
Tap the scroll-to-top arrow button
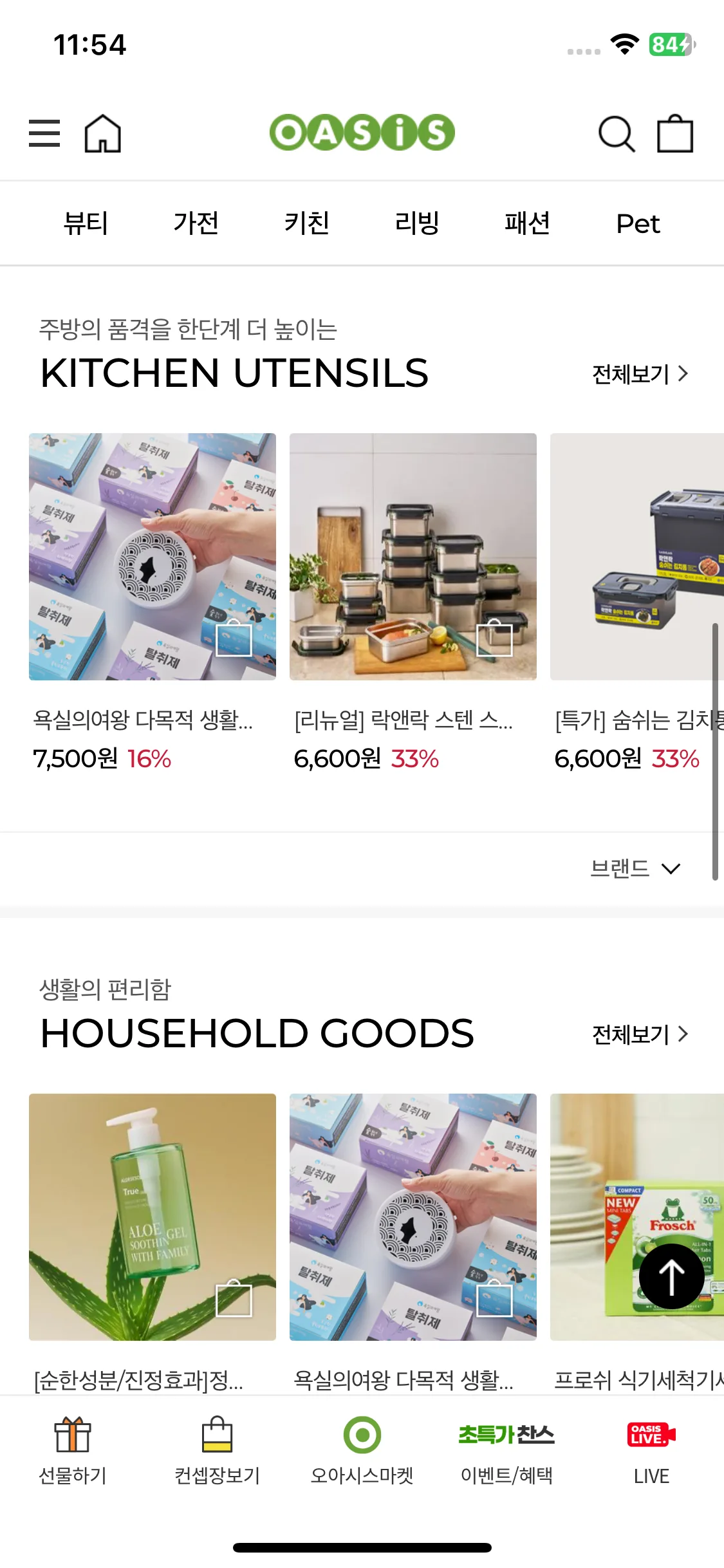pos(671,1276)
